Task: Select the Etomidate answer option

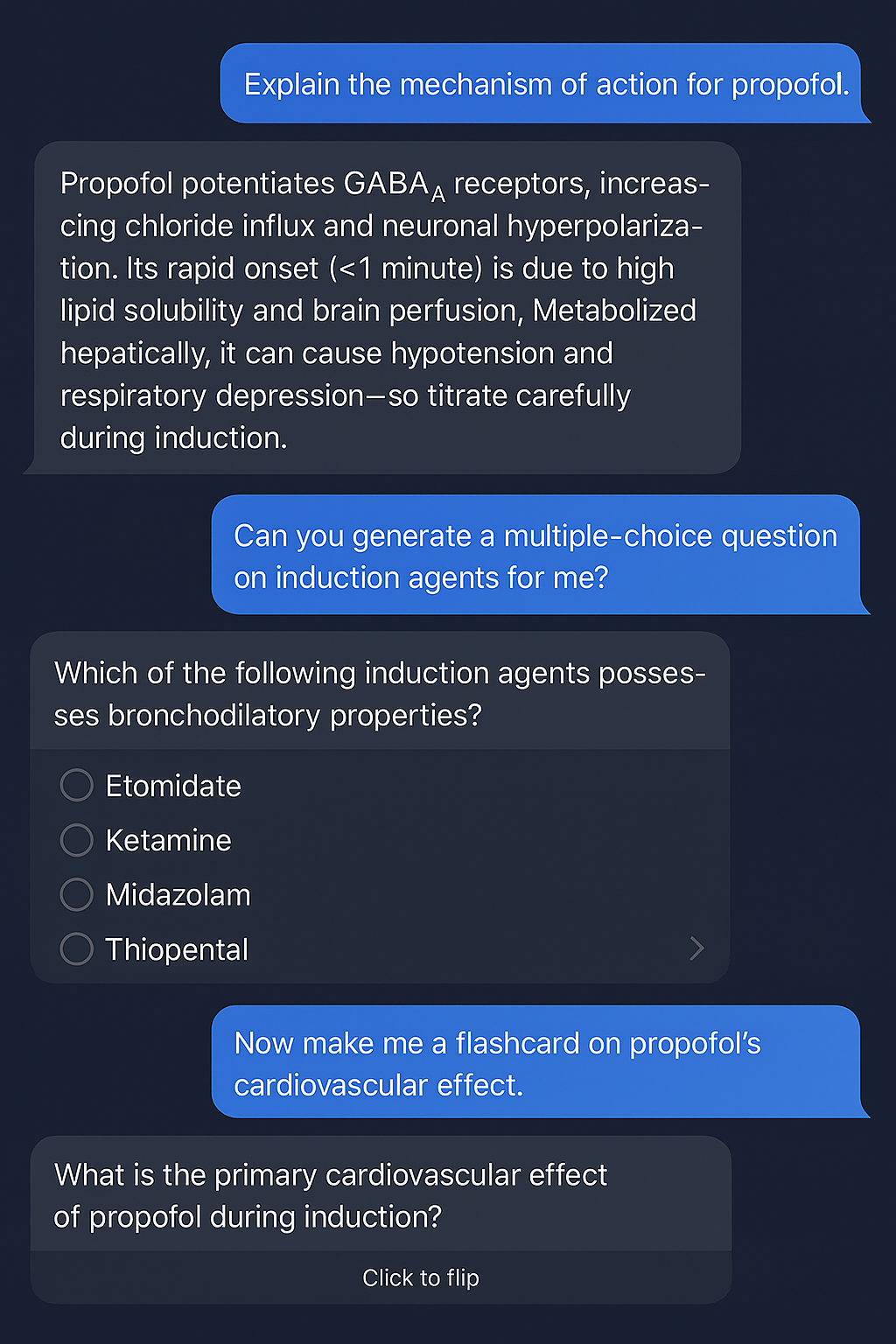Action: [x=77, y=785]
